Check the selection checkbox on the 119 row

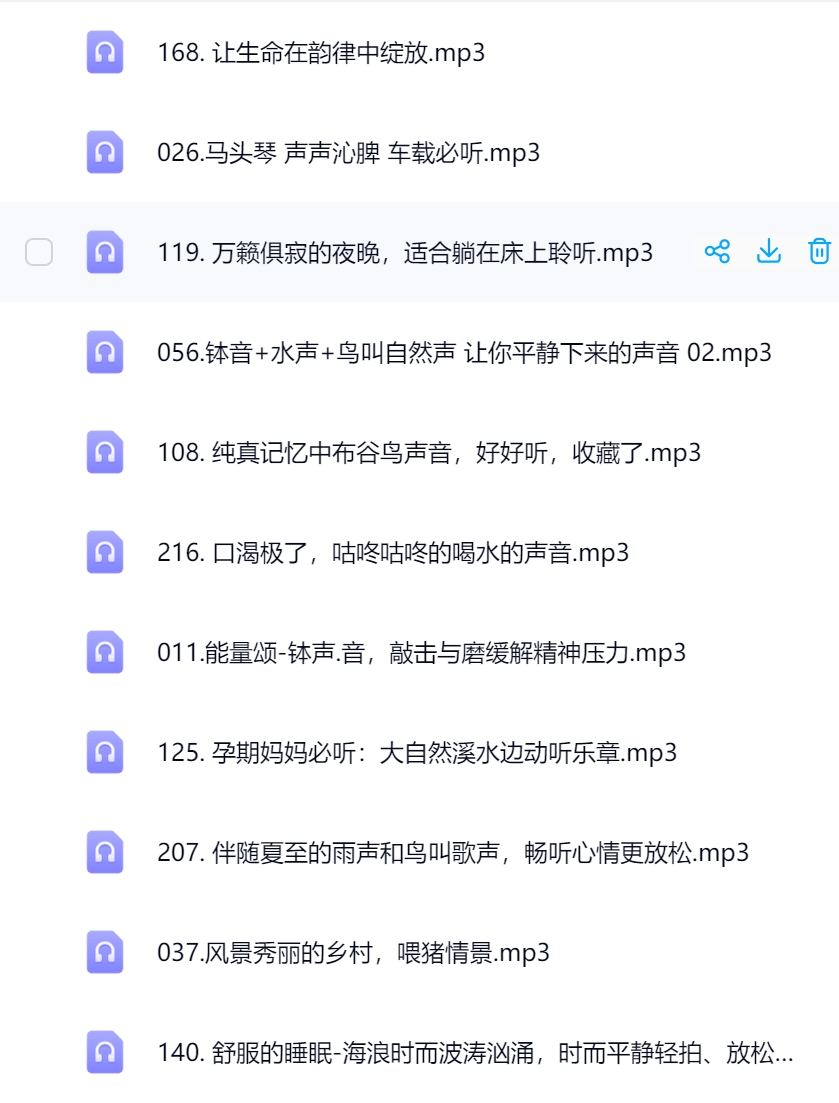click(x=41, y=253)
